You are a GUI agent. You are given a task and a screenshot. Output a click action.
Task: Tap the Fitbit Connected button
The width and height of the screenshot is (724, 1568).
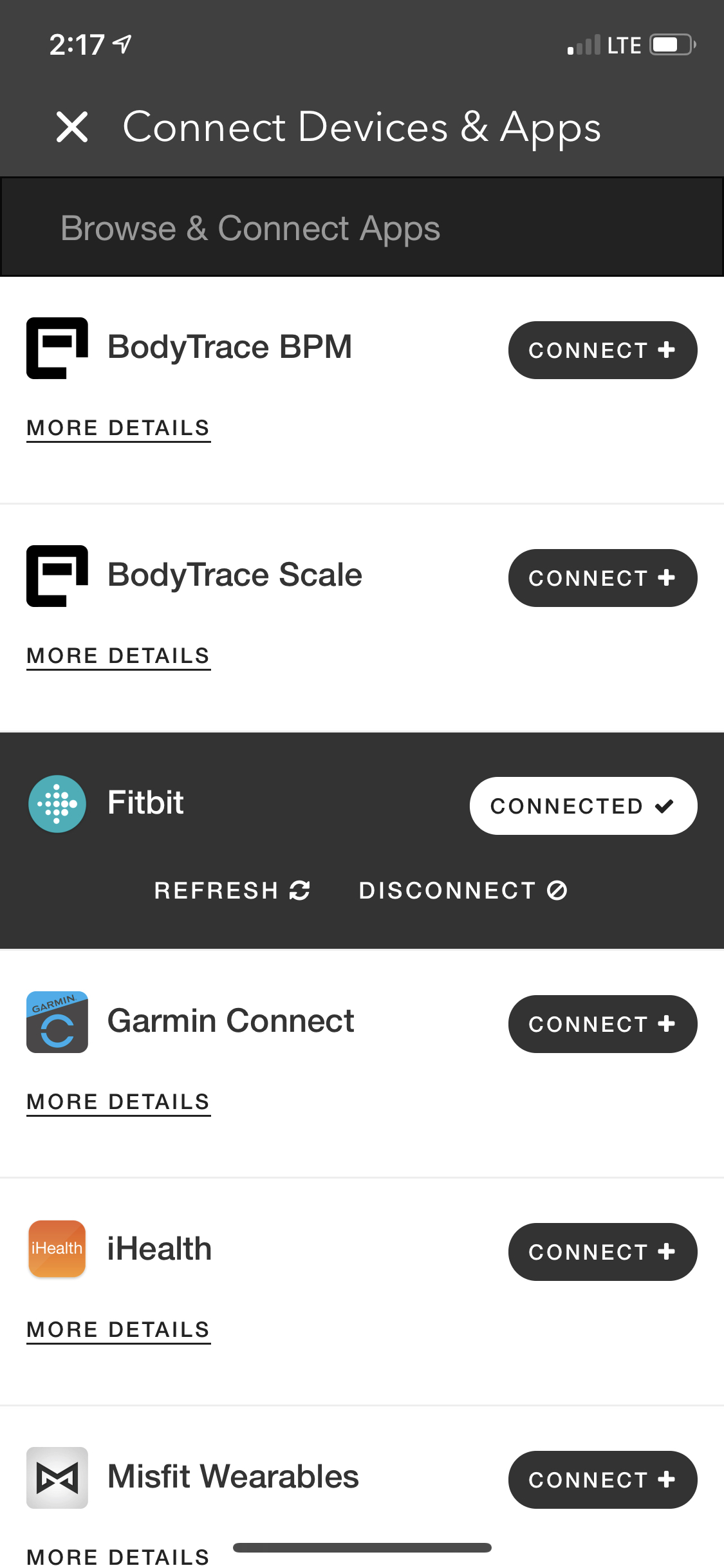point(583,806)
